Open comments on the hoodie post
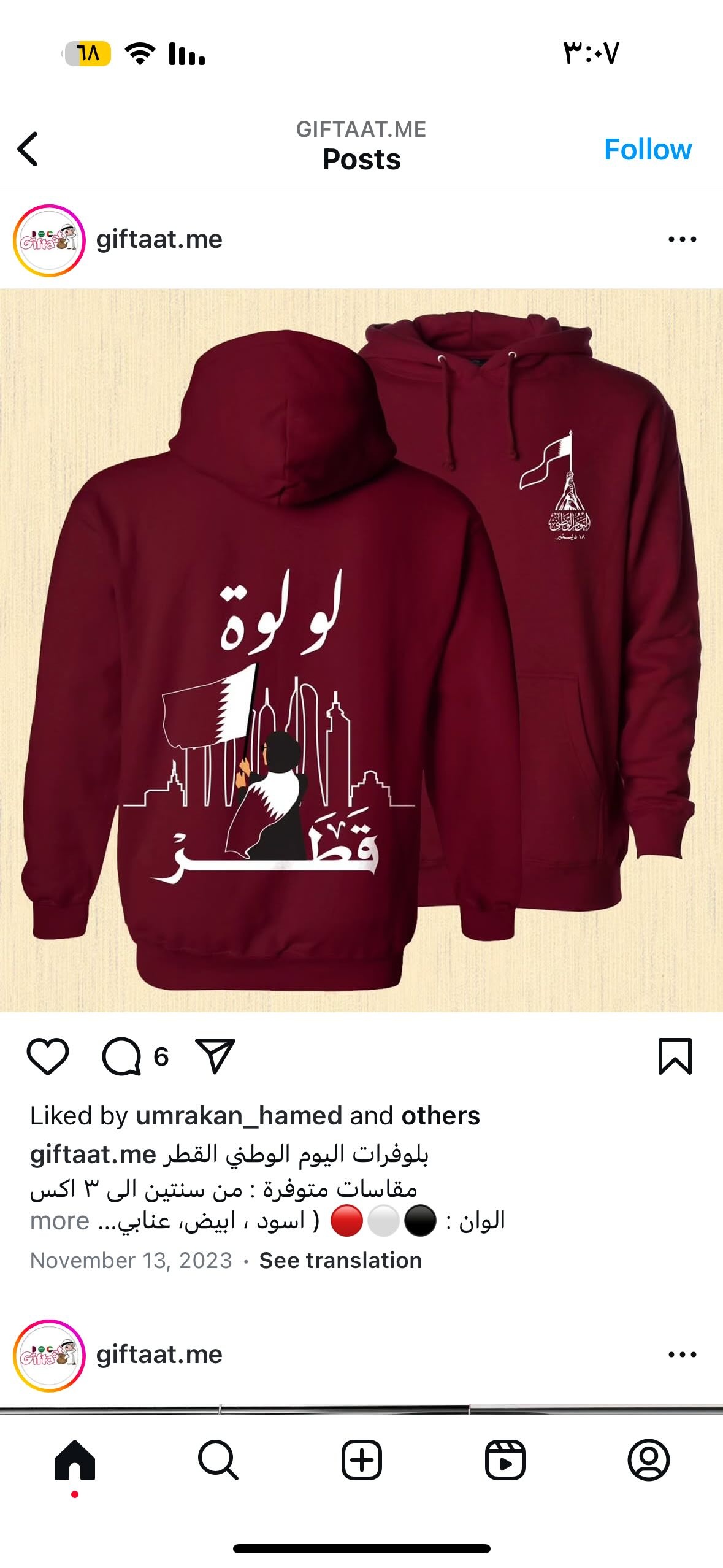This screenshot has width=723, height=1568. click(x=122, y=1056)
